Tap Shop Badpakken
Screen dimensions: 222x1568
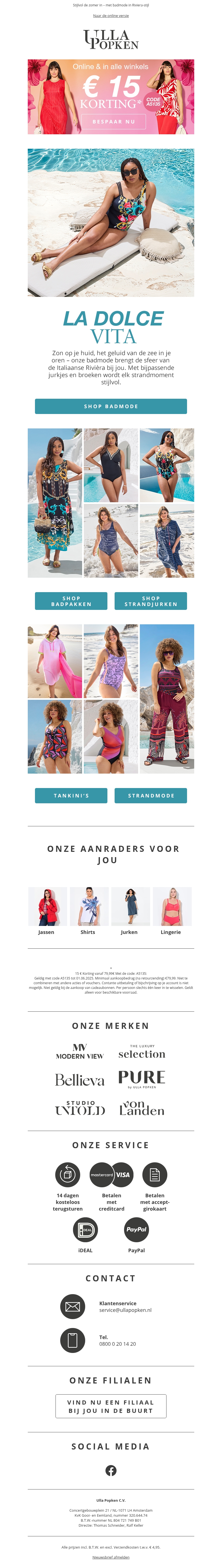[71, 601]
